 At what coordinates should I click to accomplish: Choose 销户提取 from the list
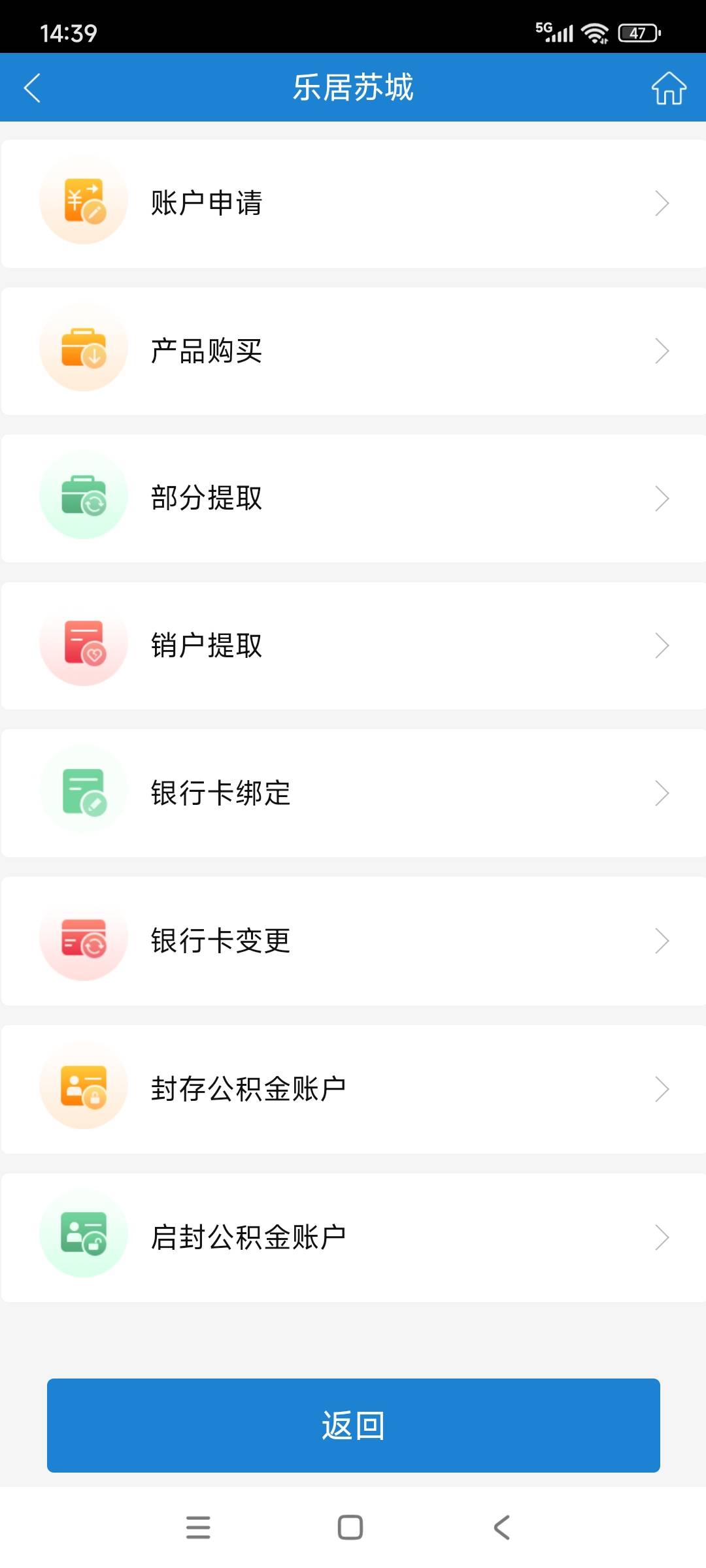tap(353, 645)
